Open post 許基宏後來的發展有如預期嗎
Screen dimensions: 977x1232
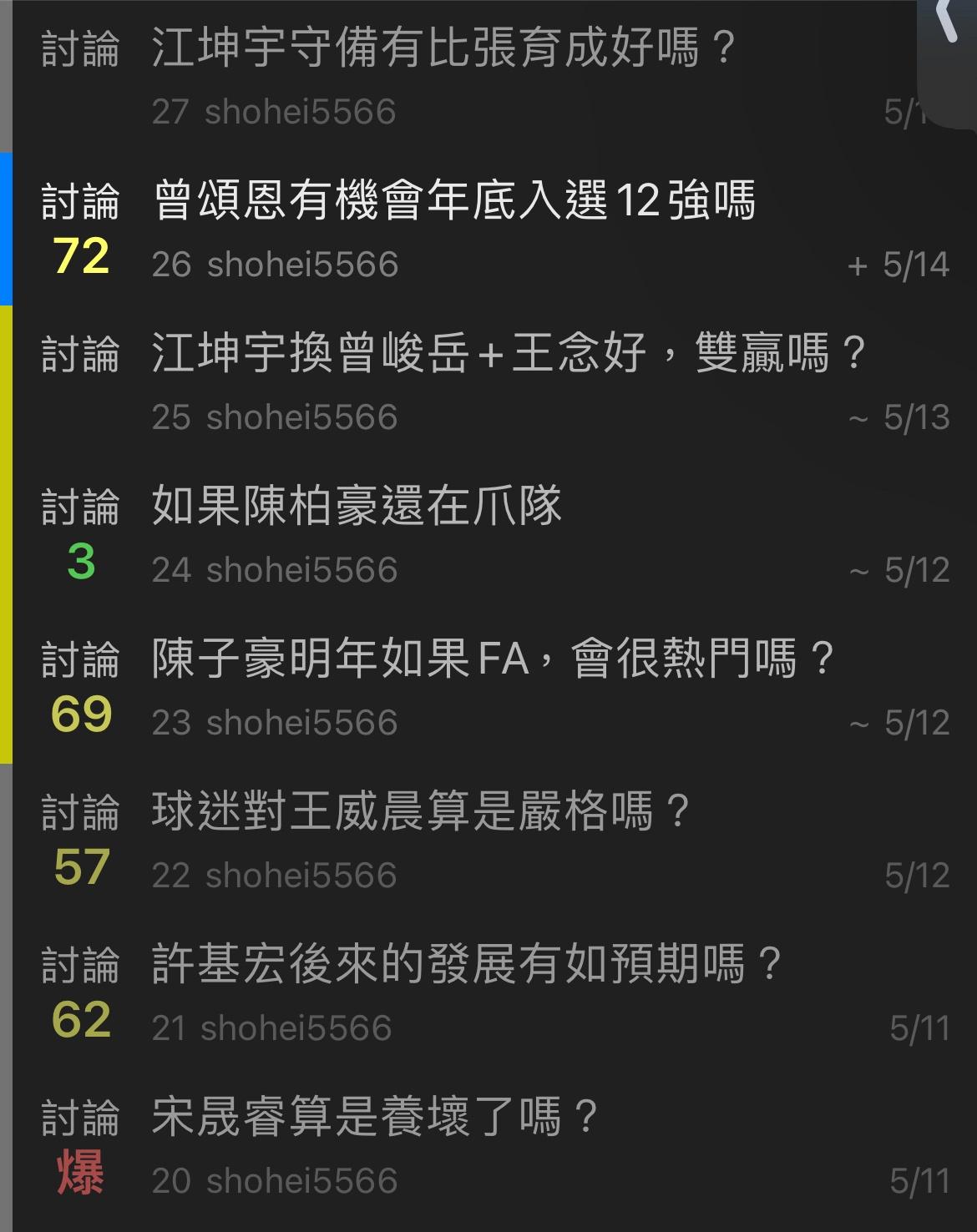466,965
